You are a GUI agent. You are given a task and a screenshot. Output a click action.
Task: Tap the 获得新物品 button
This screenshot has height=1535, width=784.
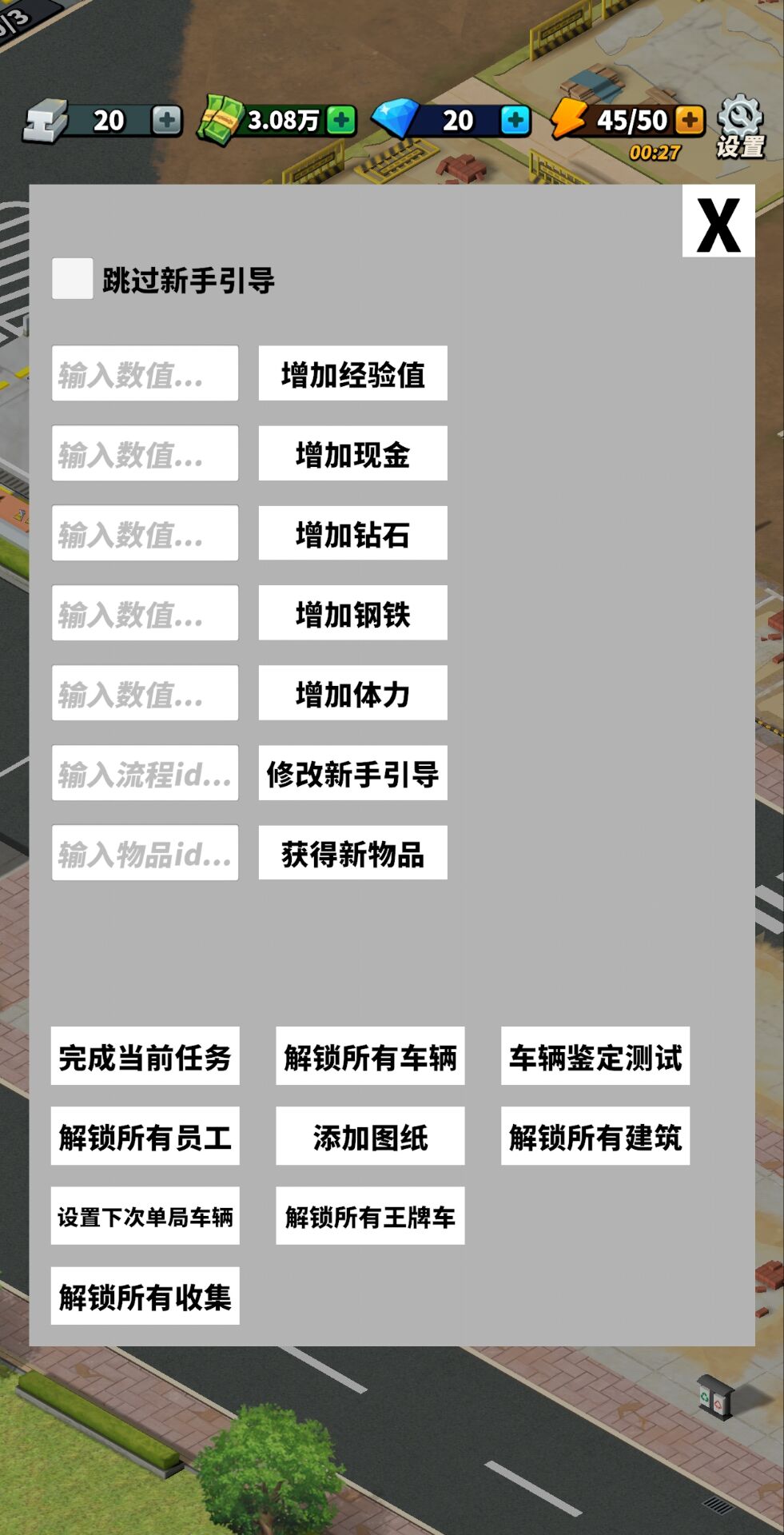pyautogui.click(x=352, y=853)
